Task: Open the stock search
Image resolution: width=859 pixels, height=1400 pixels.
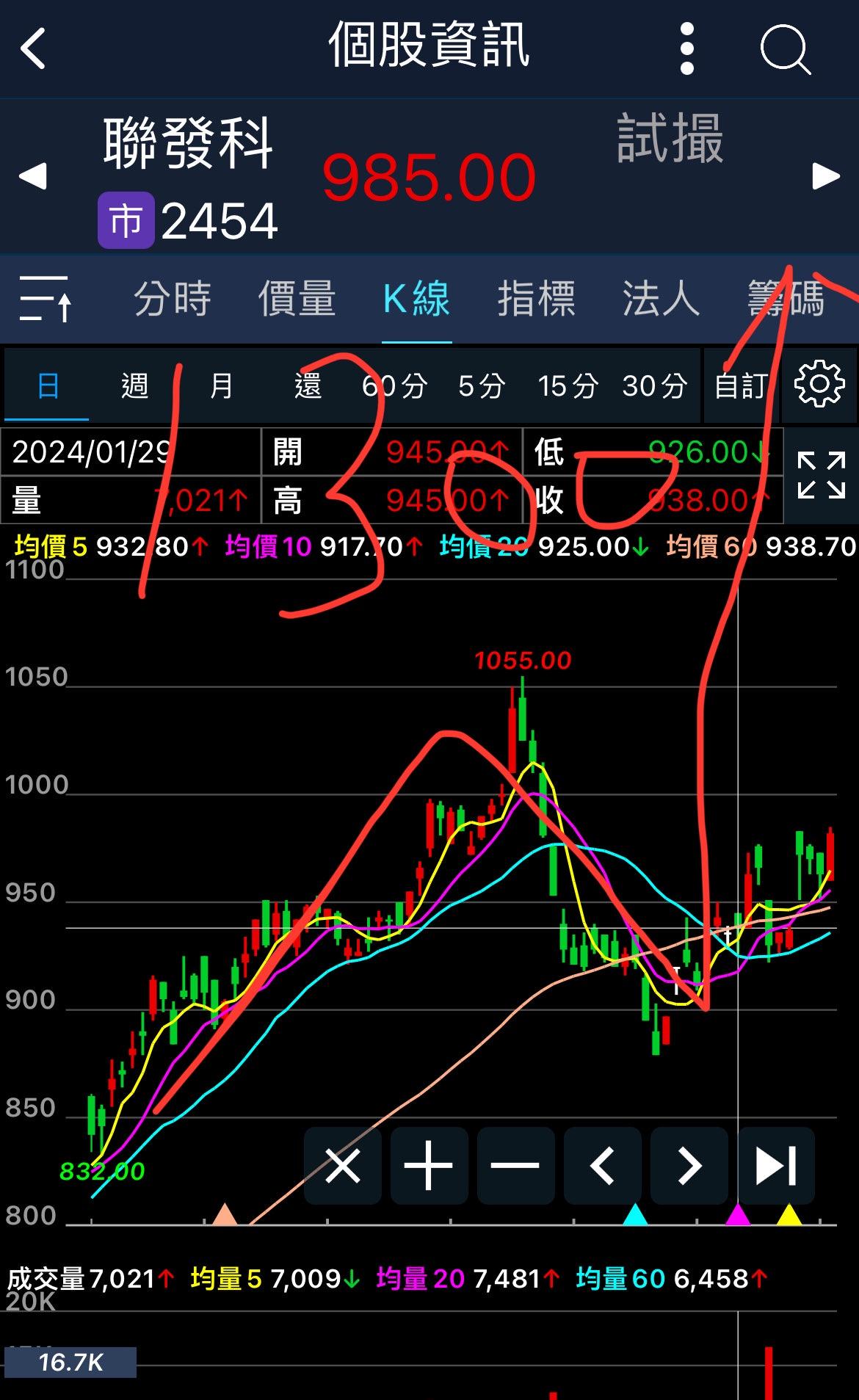Action: click(785, 48)
